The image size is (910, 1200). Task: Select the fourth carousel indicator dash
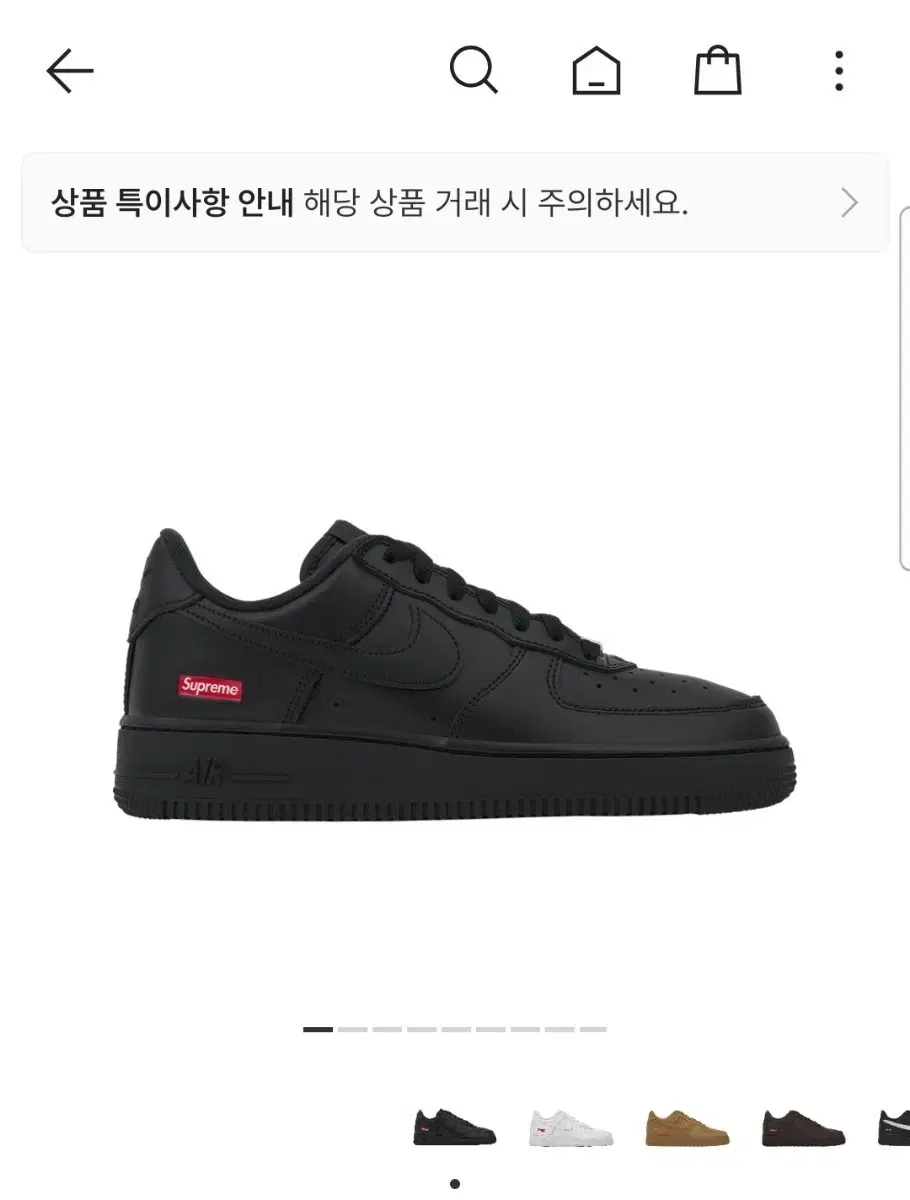point(421,1029)
